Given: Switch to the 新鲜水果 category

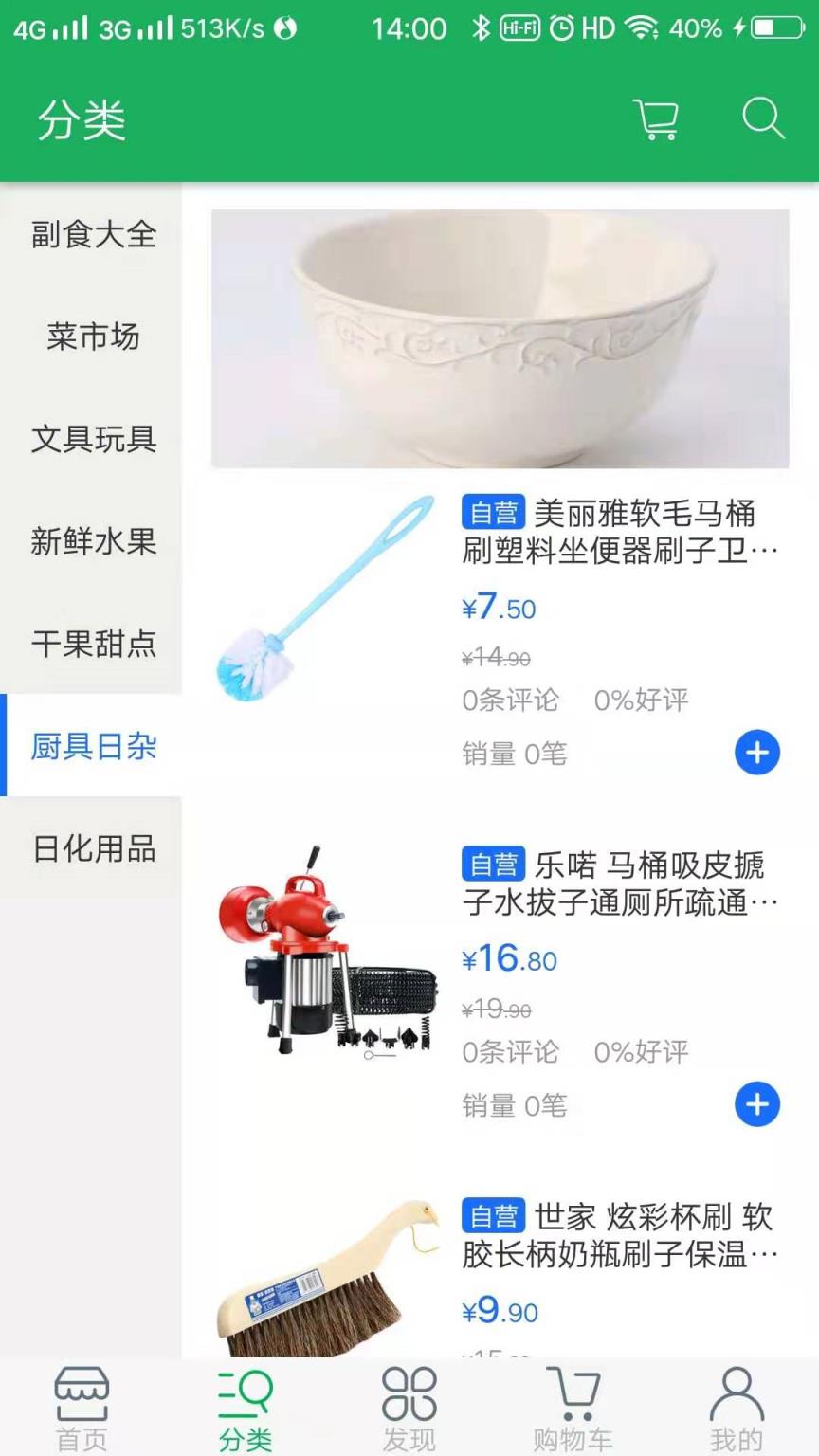Looking at the screenshot, I should pos(92,541).
